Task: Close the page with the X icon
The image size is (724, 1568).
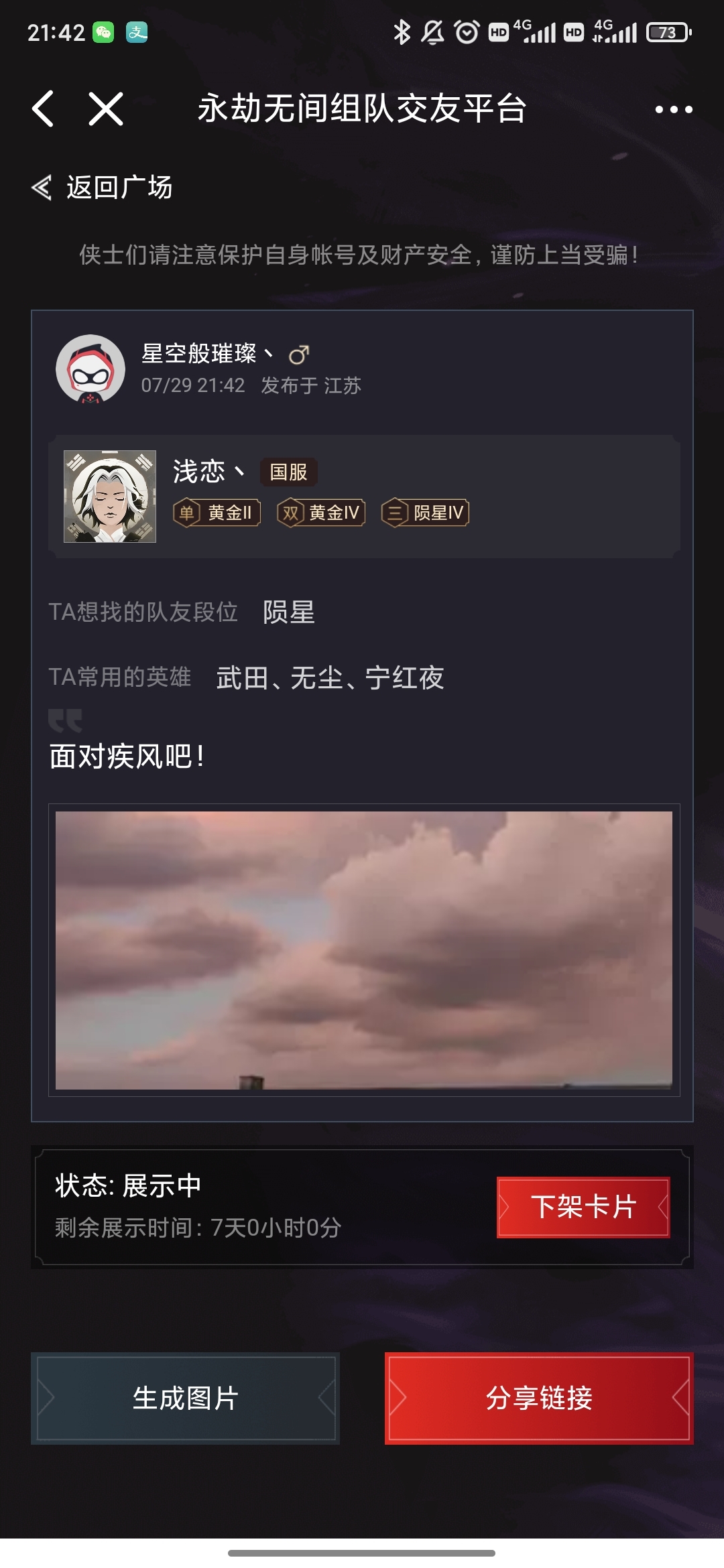Action: [x=106, y=109]
